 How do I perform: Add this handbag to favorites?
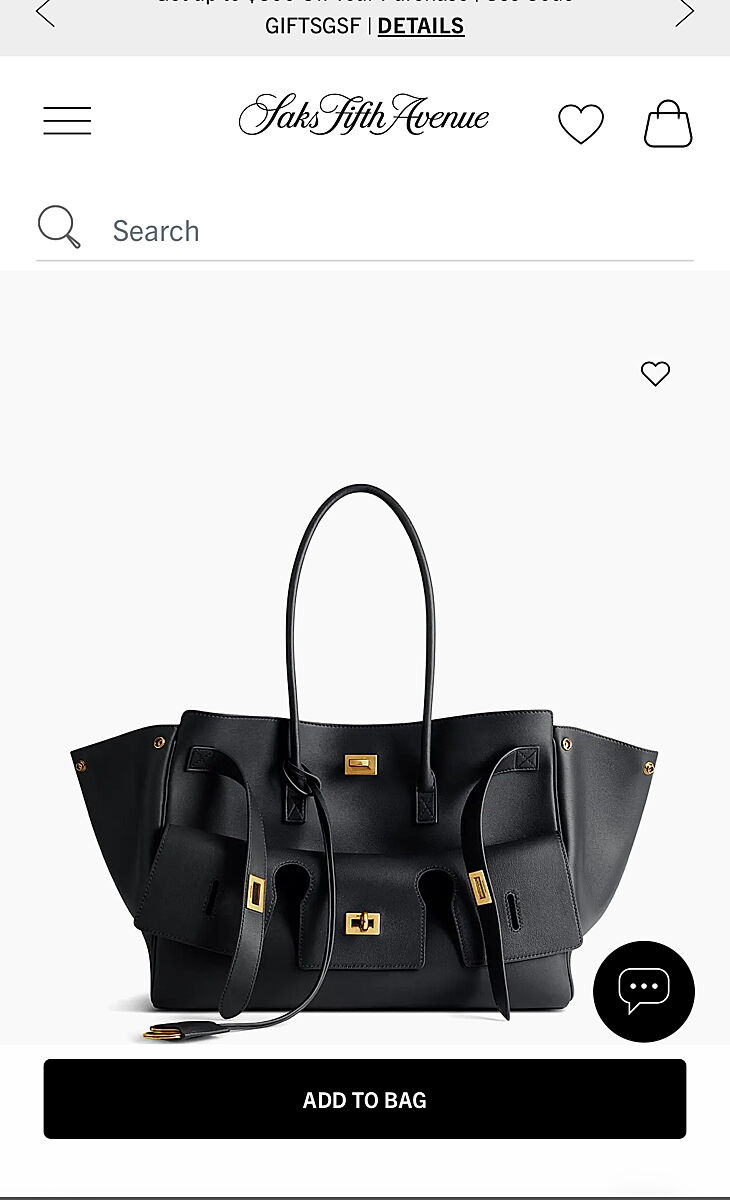pos(655,374)
